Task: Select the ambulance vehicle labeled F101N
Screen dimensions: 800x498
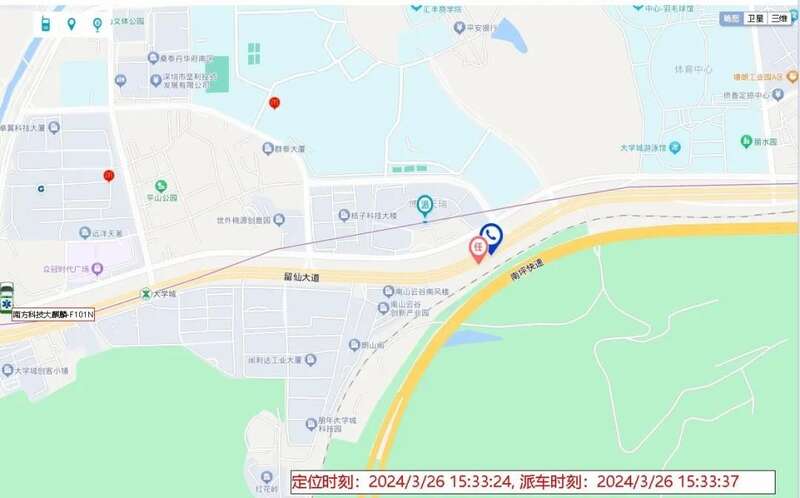Action: pyautogui.click(x=6, y=296)
